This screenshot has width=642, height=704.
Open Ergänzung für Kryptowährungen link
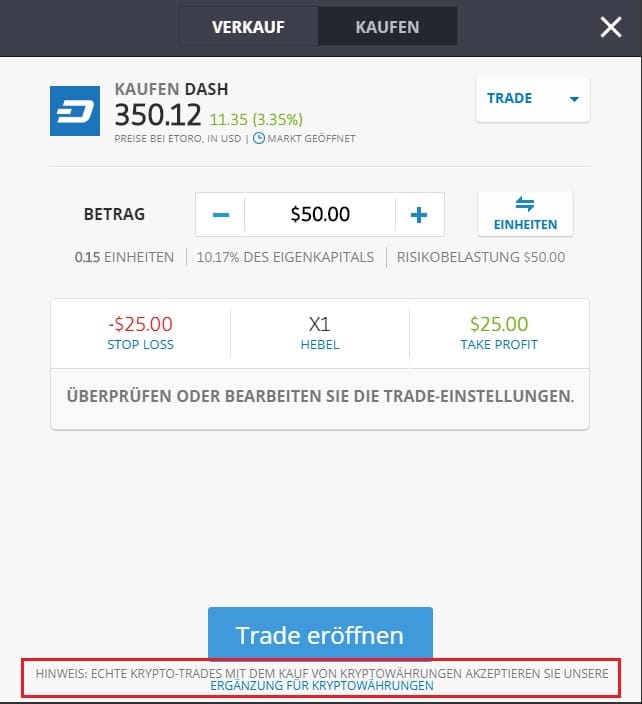click(x=322, y=687)
